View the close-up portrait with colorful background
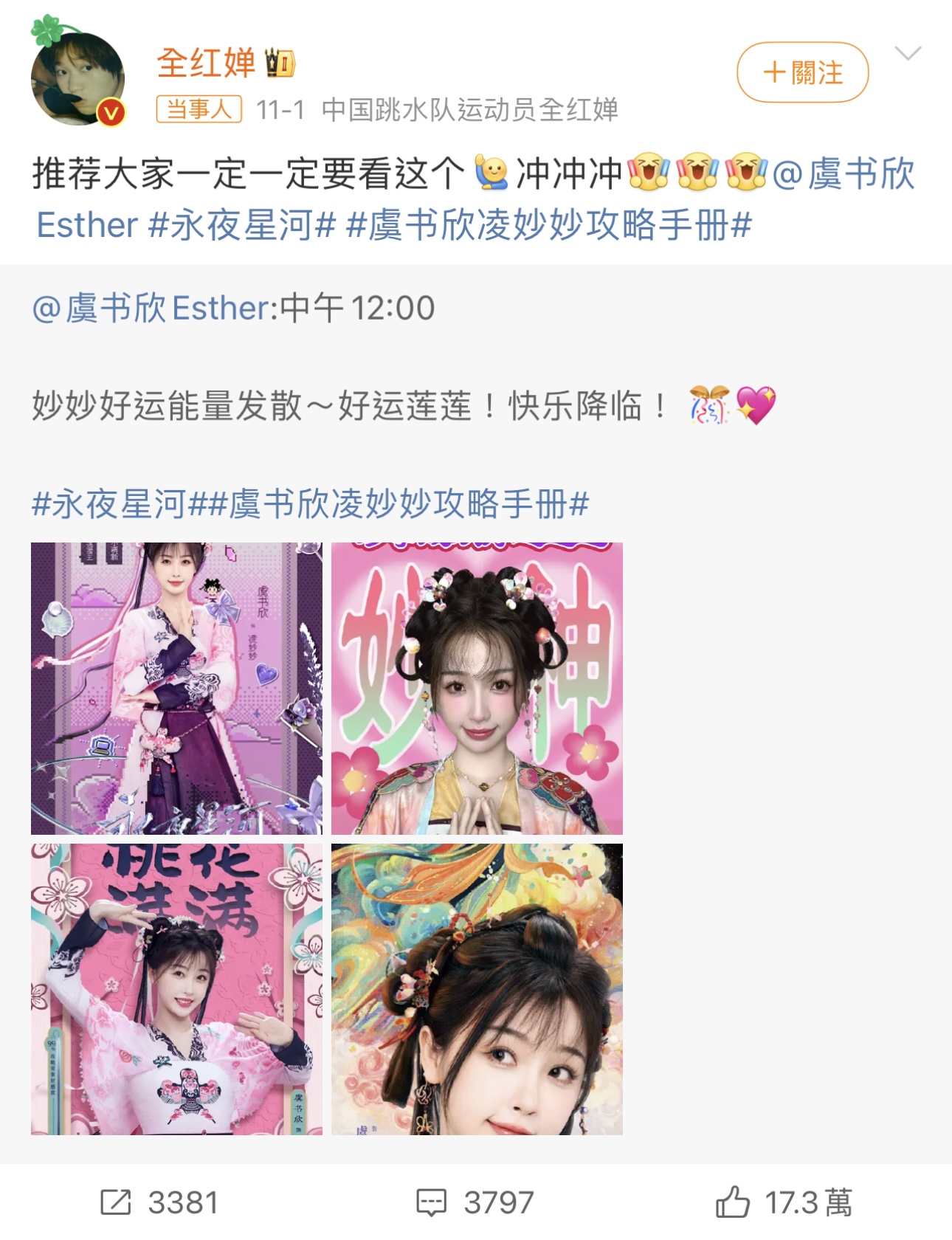 click(477, 989)
